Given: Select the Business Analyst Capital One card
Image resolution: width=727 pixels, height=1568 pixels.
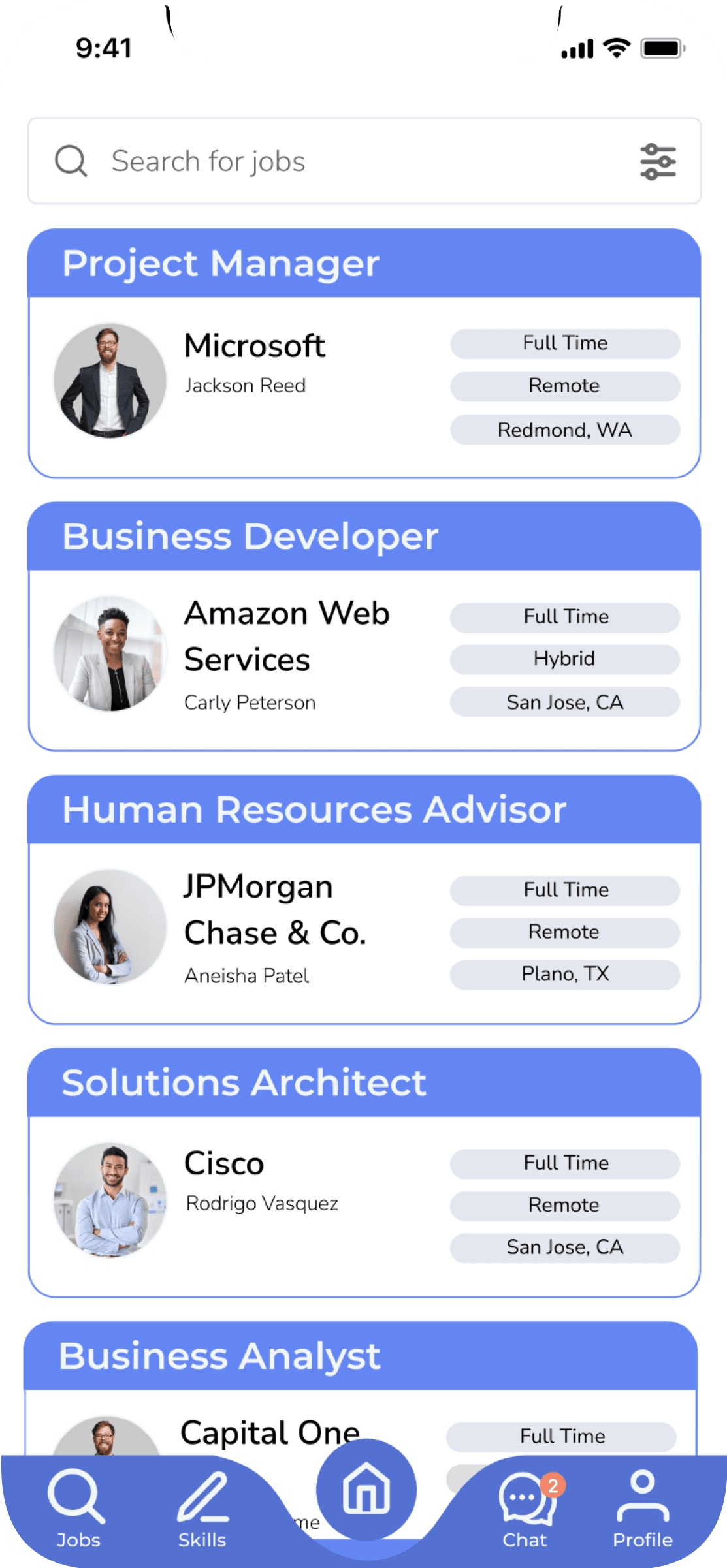Looking at the screenshot, I should point(361,1388).
